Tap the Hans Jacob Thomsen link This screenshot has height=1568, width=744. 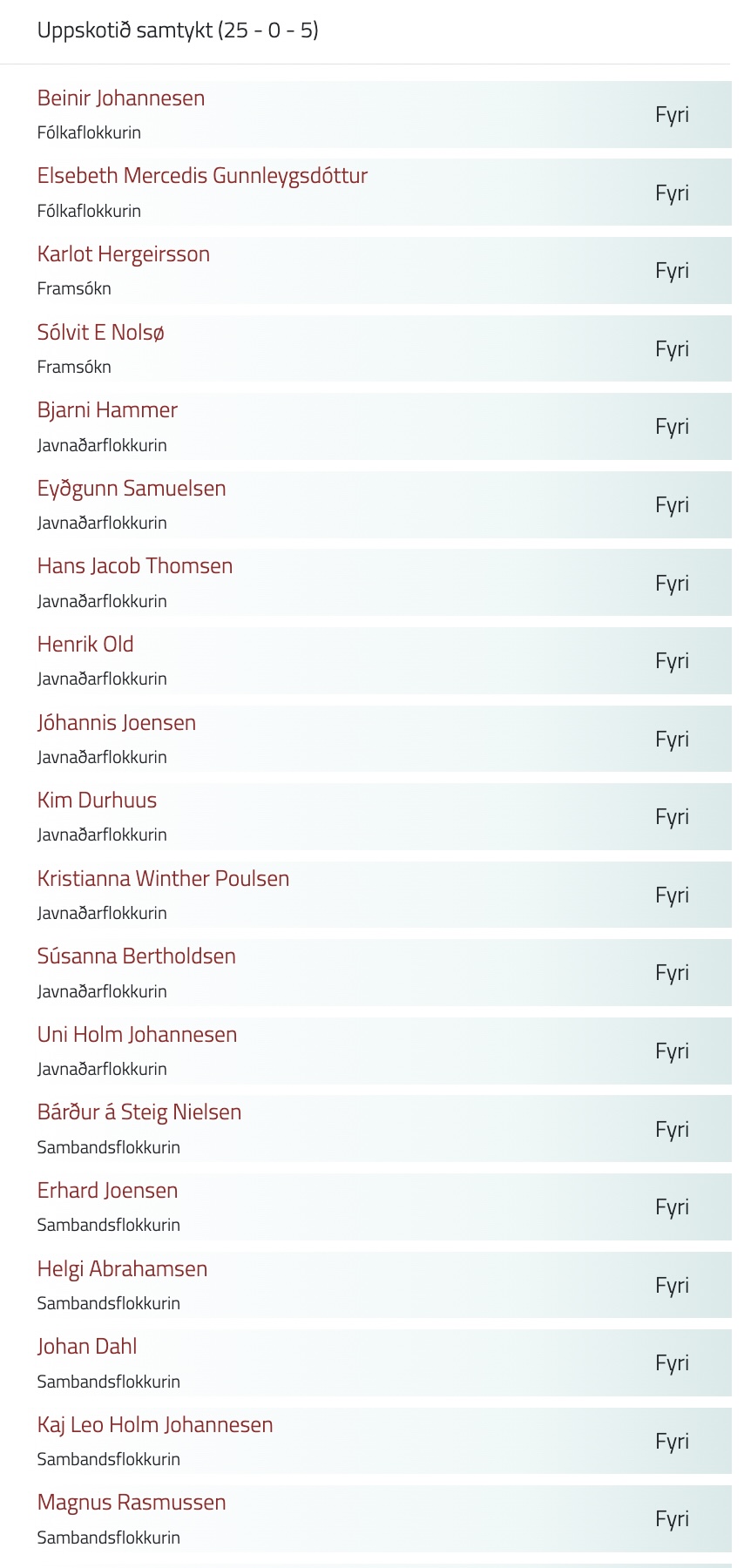pos(135,566)
